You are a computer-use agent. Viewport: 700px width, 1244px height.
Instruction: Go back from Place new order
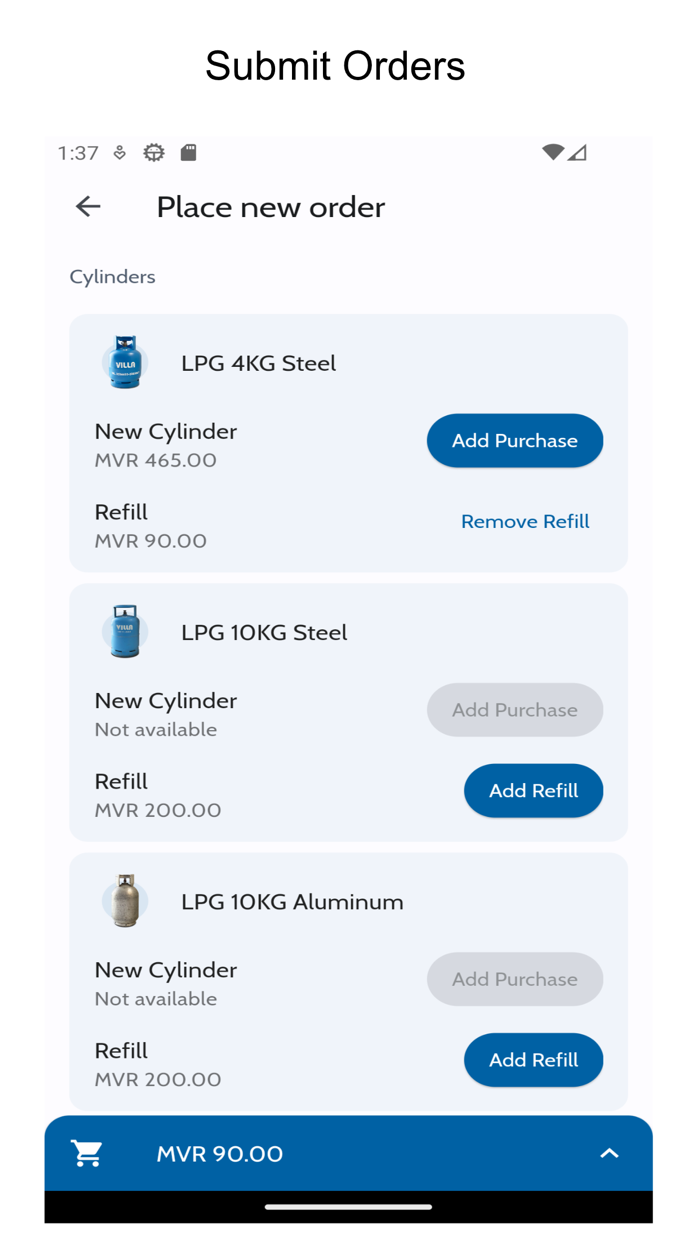point(88,207)
